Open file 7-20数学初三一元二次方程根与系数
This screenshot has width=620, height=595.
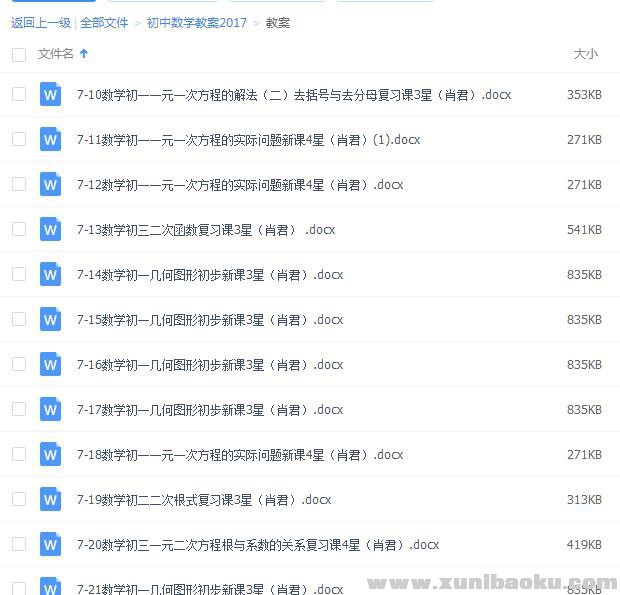[257, 545]
